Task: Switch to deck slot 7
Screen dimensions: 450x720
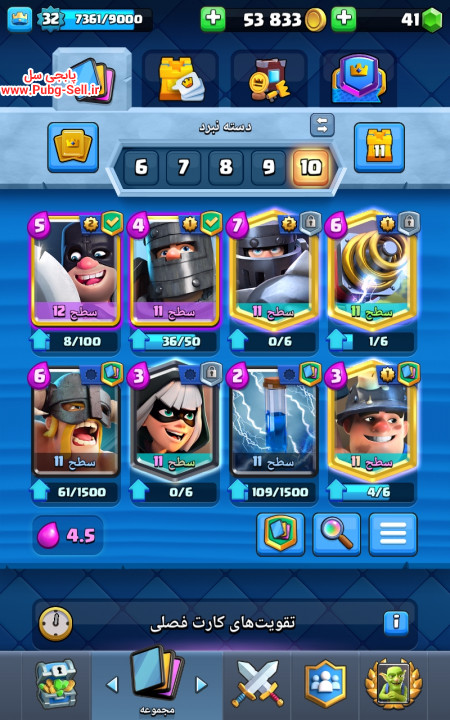Action: [183, 167]
